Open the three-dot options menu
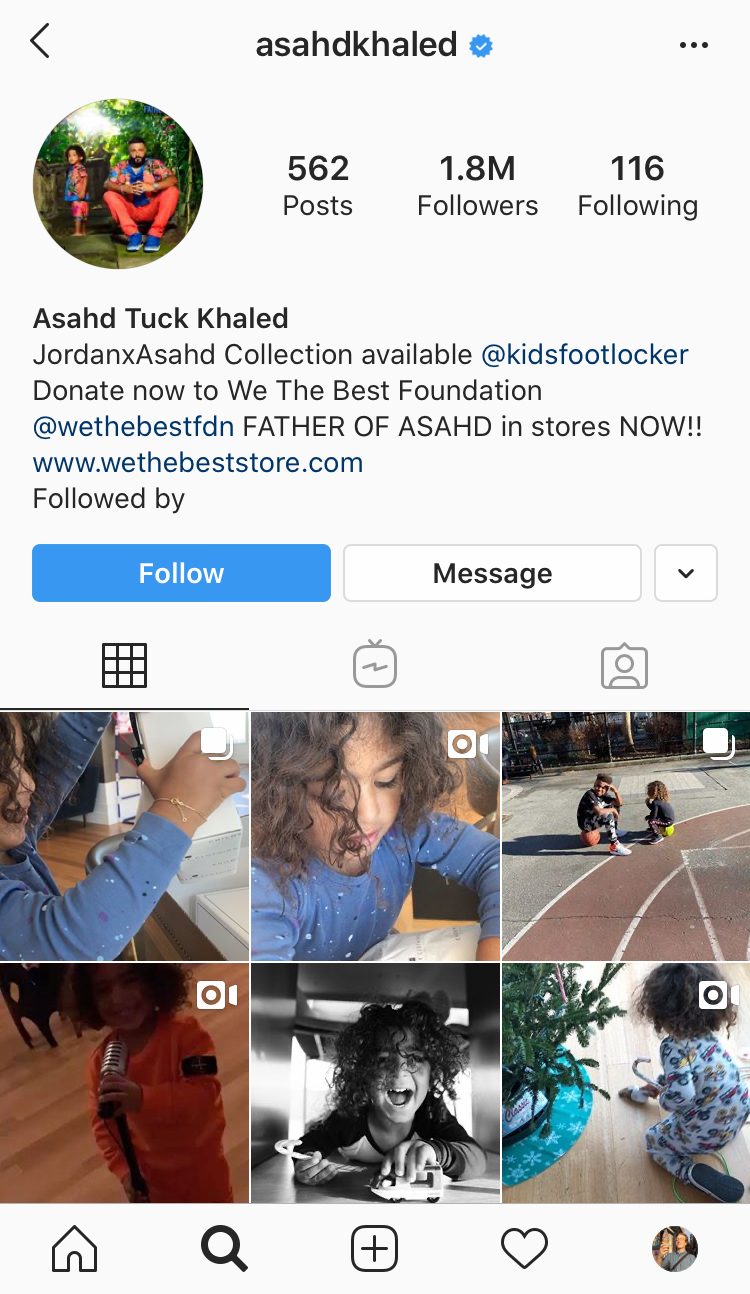 [x=693, y=45]
